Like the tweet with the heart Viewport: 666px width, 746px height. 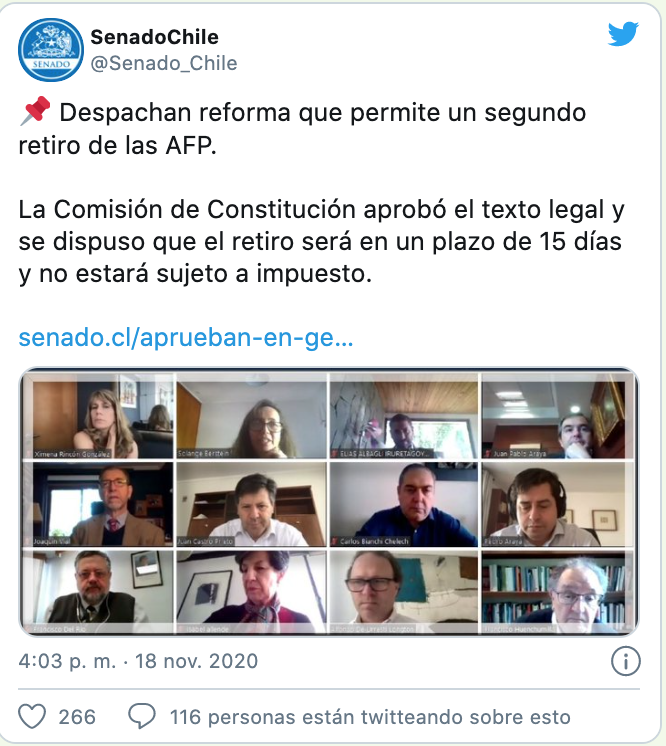pyautogui.click(x=33, y=716)
